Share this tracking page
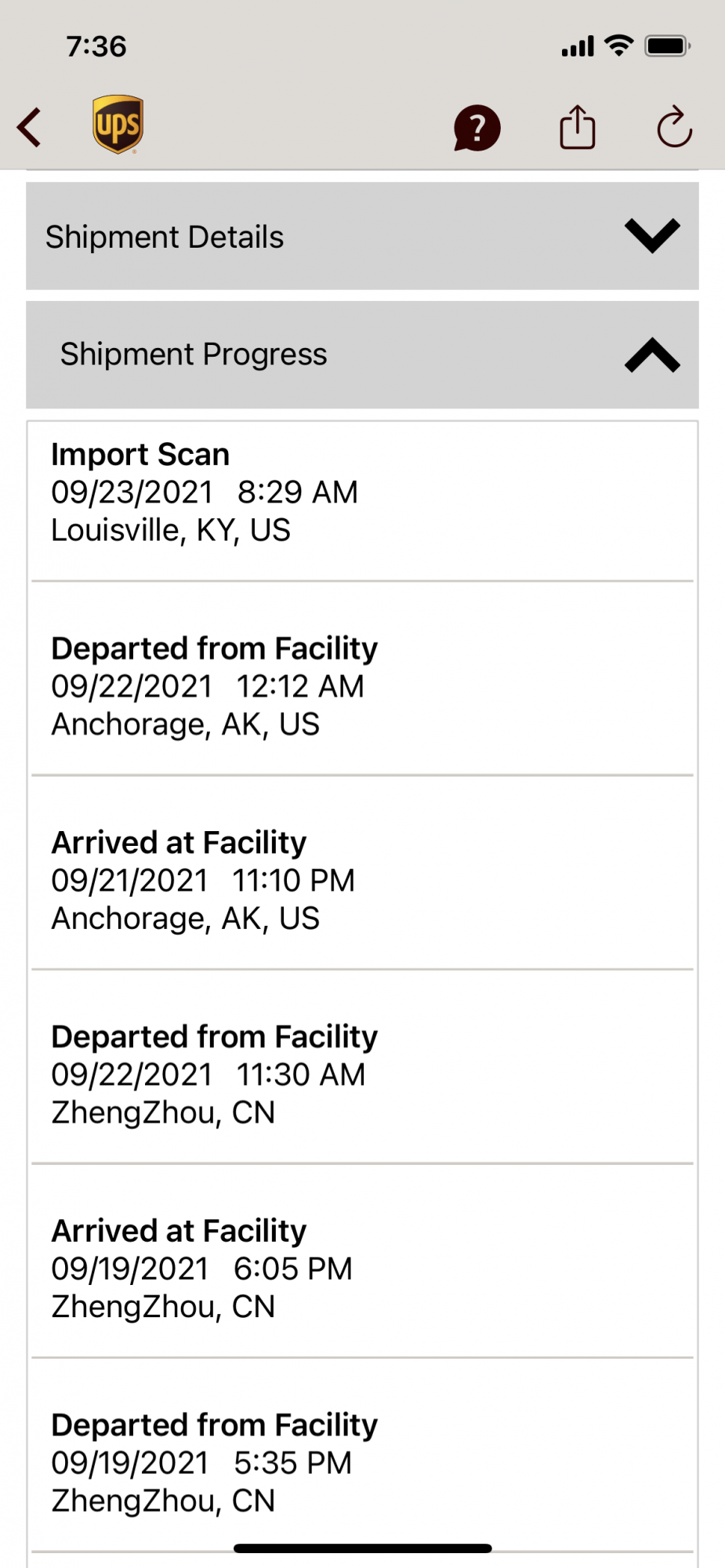The height and width of the screenshot is (1568, 725). (577, 127)
